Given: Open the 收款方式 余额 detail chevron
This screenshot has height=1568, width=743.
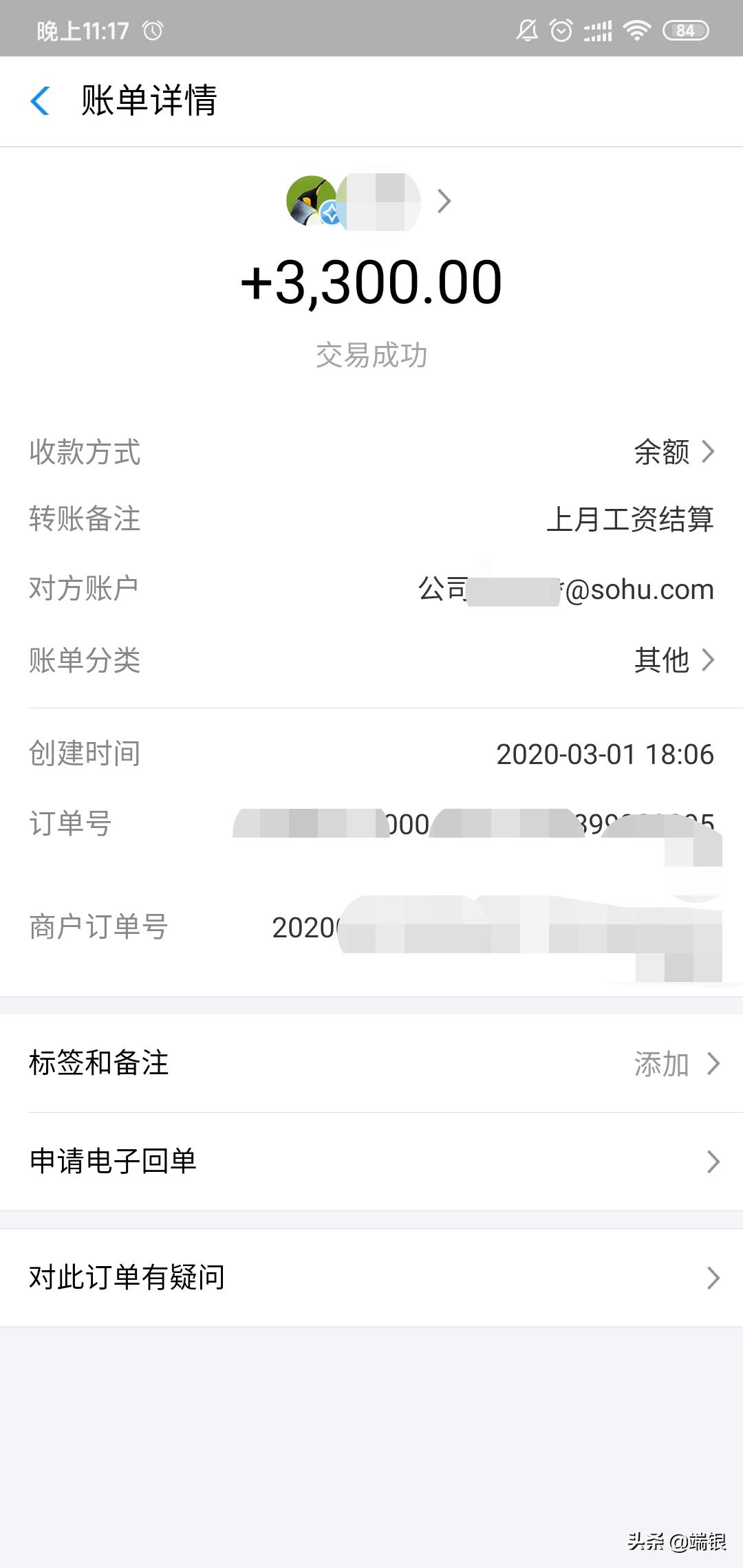Looking at the screenshot, I should click(709, 453).
